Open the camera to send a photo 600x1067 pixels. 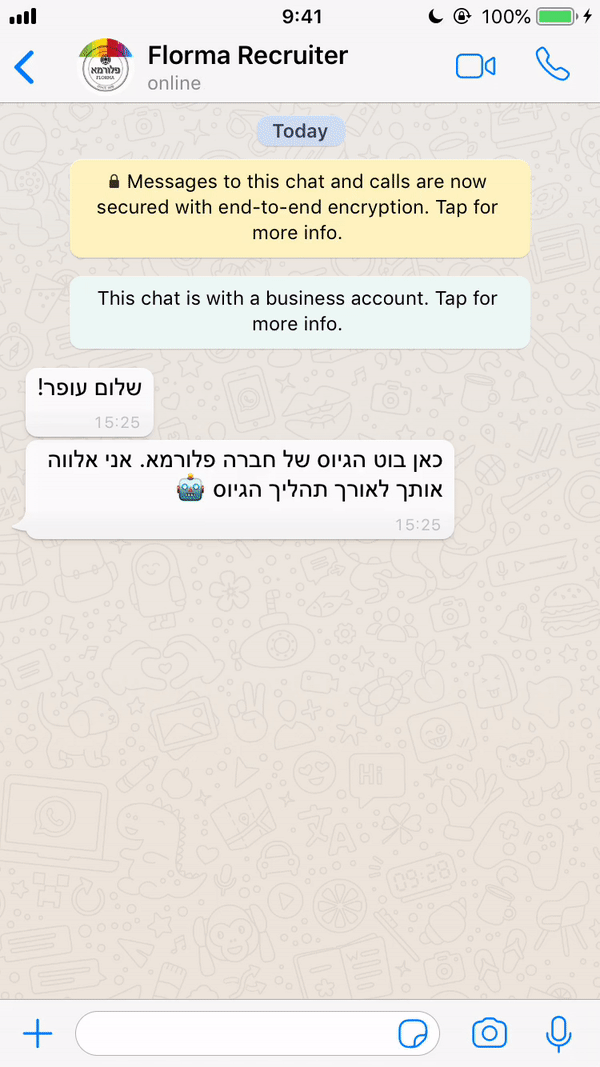pyautogui.click(x=489, y=1034)
